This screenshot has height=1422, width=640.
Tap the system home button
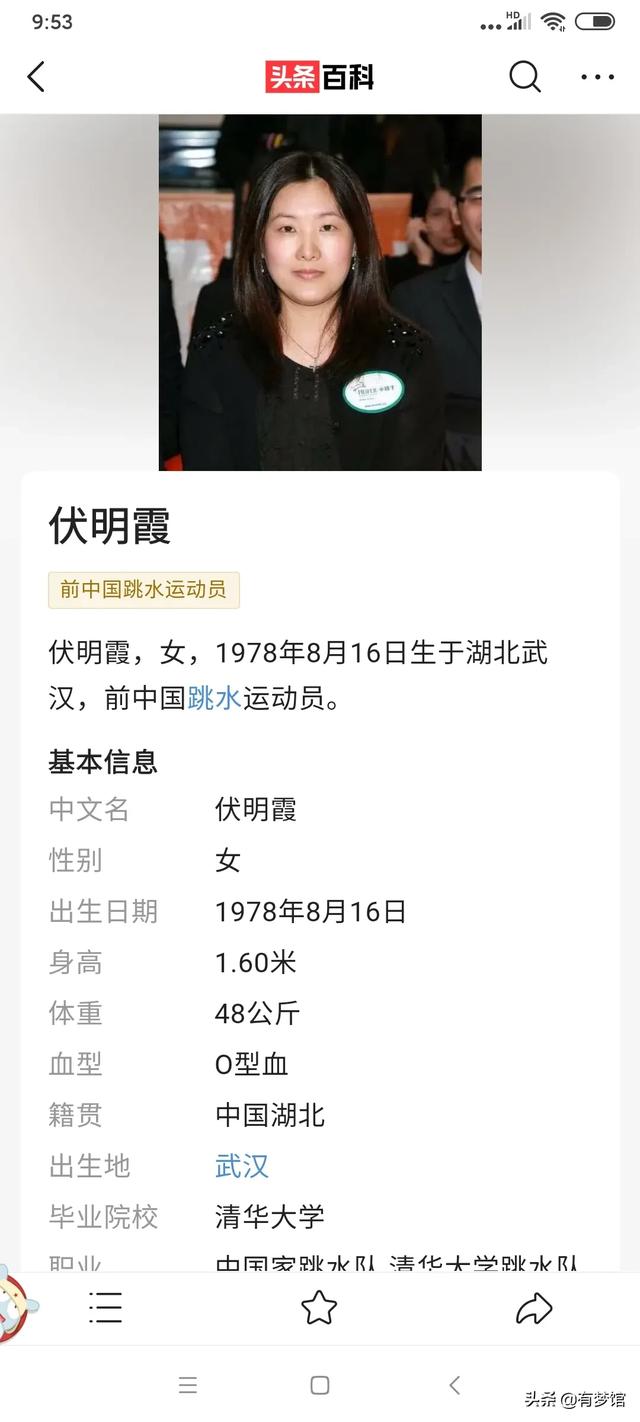[319, 1385]
